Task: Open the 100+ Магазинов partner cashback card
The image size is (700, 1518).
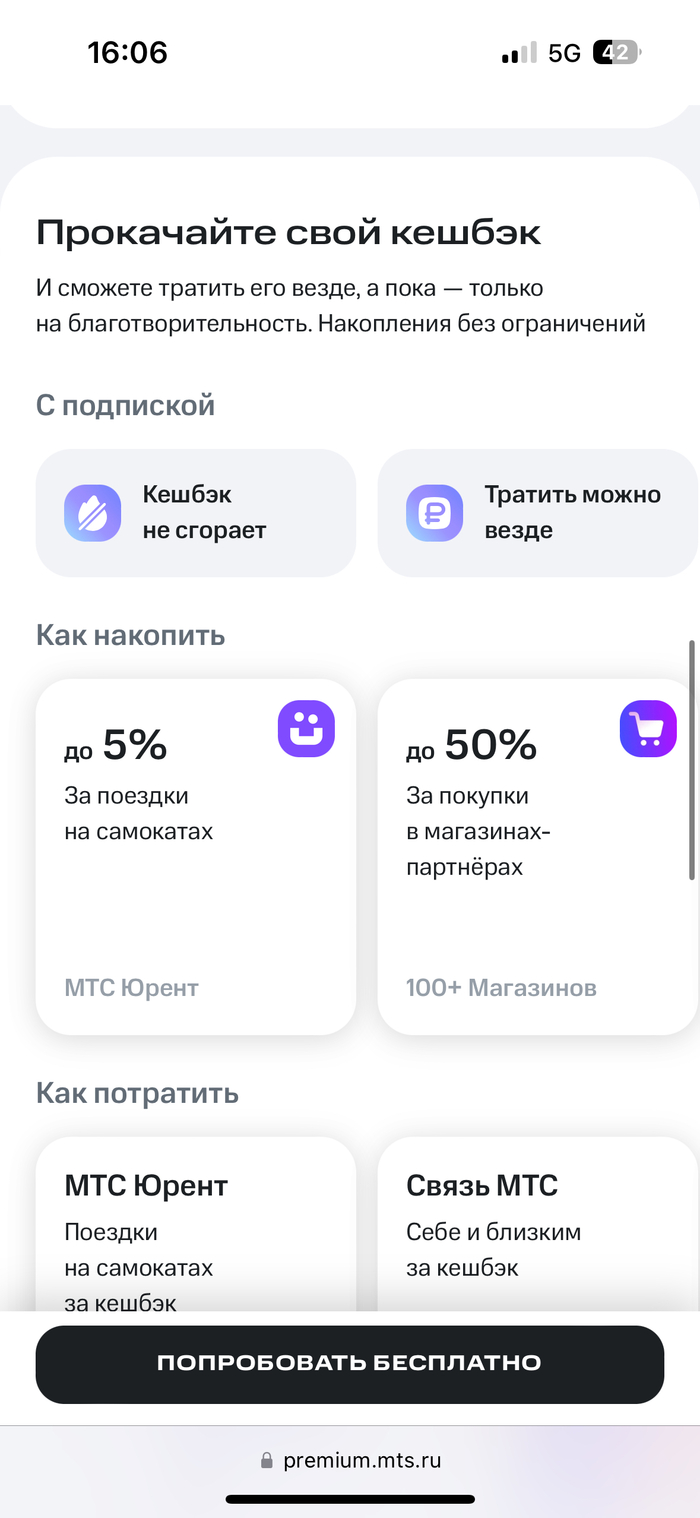Action: tap(536, 856)
